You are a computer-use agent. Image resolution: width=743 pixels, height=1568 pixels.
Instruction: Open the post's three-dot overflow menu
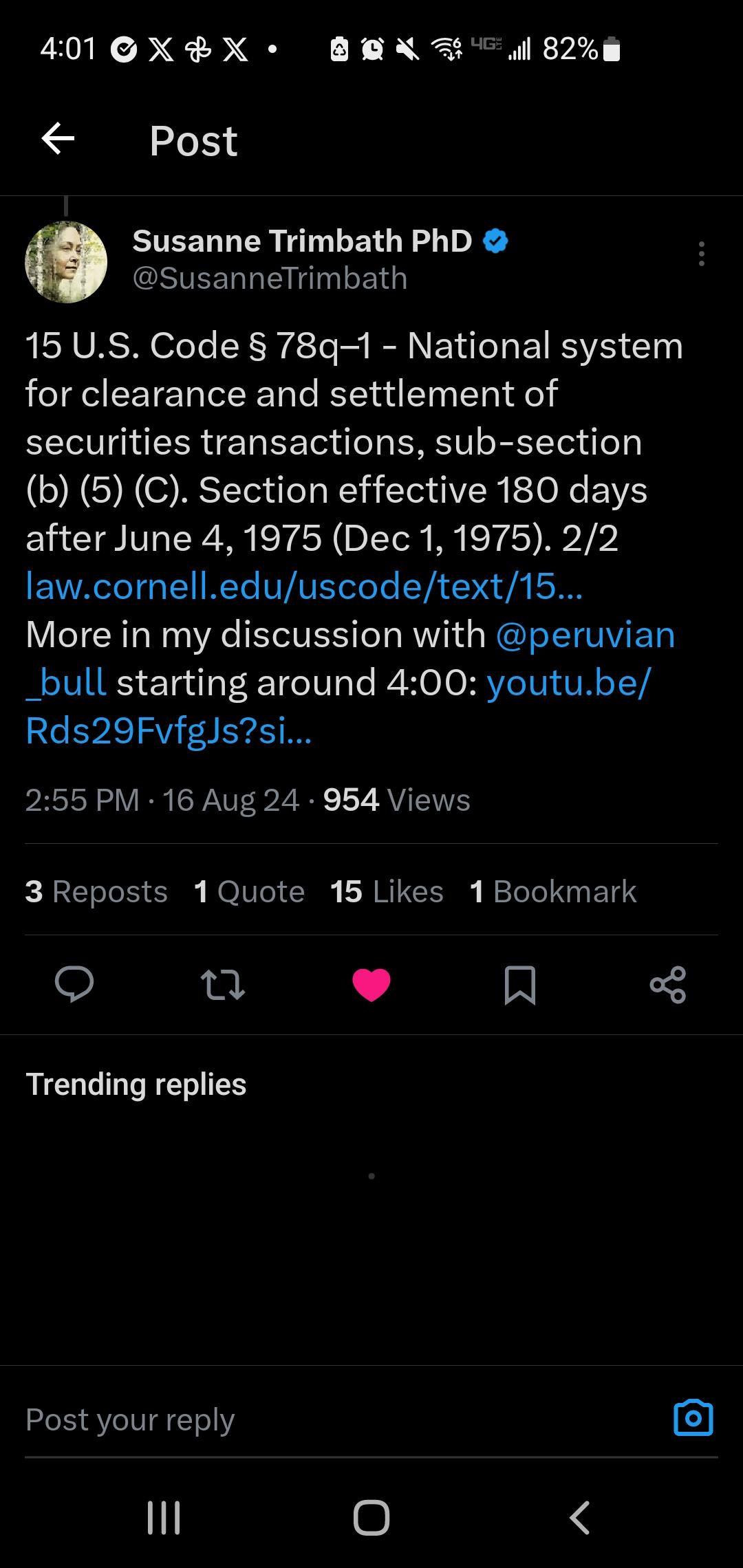[x=701, y=254]
